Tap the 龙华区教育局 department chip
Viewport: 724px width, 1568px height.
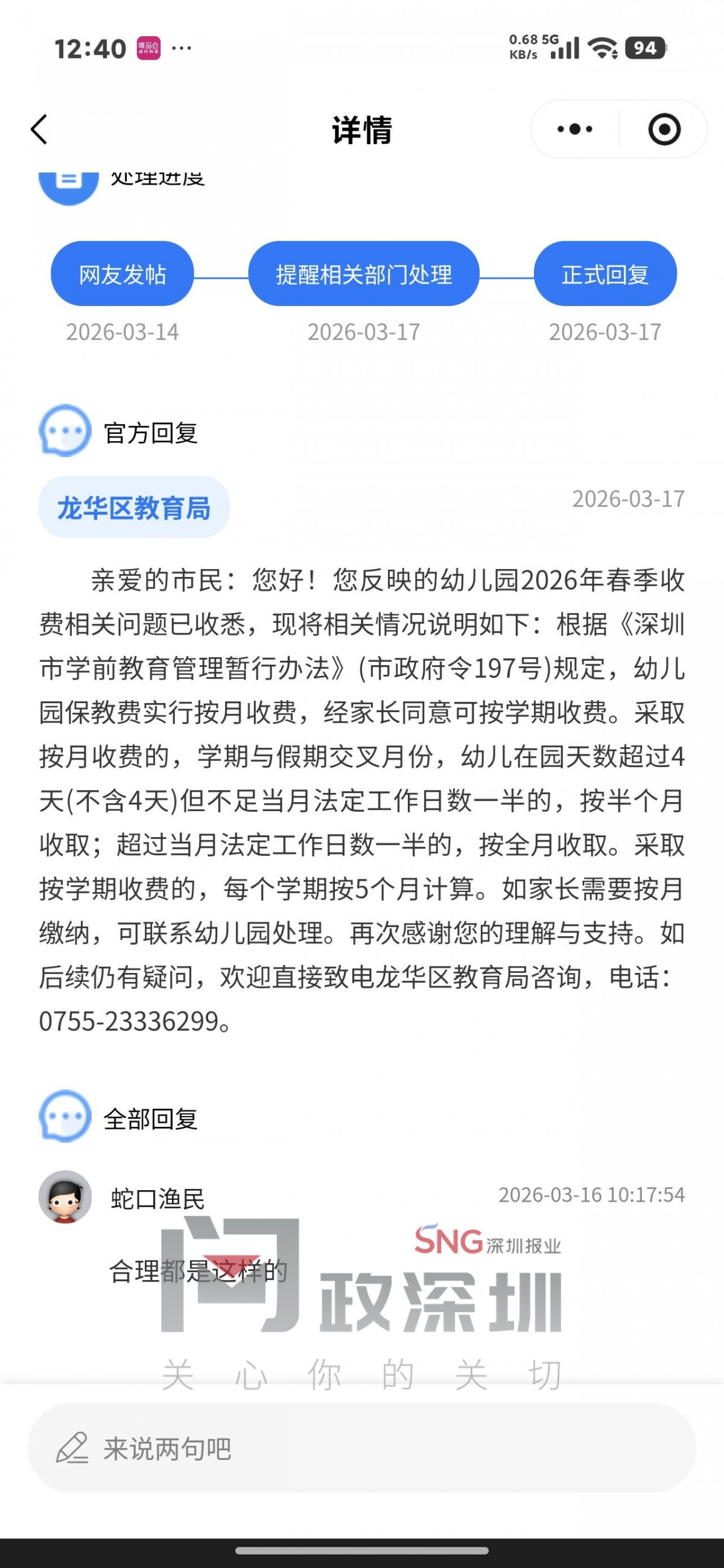pos(134,507)
